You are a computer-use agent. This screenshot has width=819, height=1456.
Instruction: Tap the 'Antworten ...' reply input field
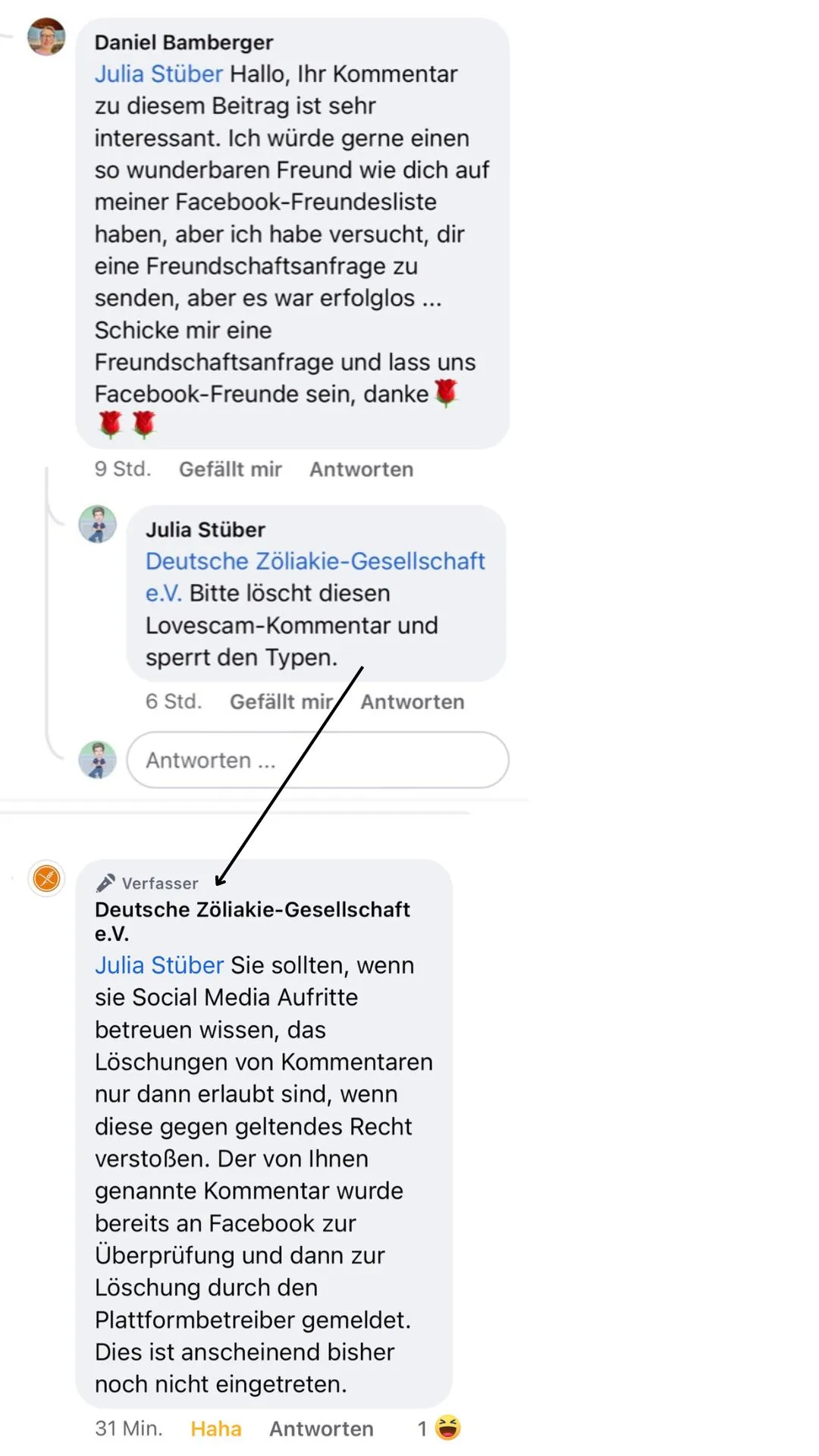(x=317, y=760)
